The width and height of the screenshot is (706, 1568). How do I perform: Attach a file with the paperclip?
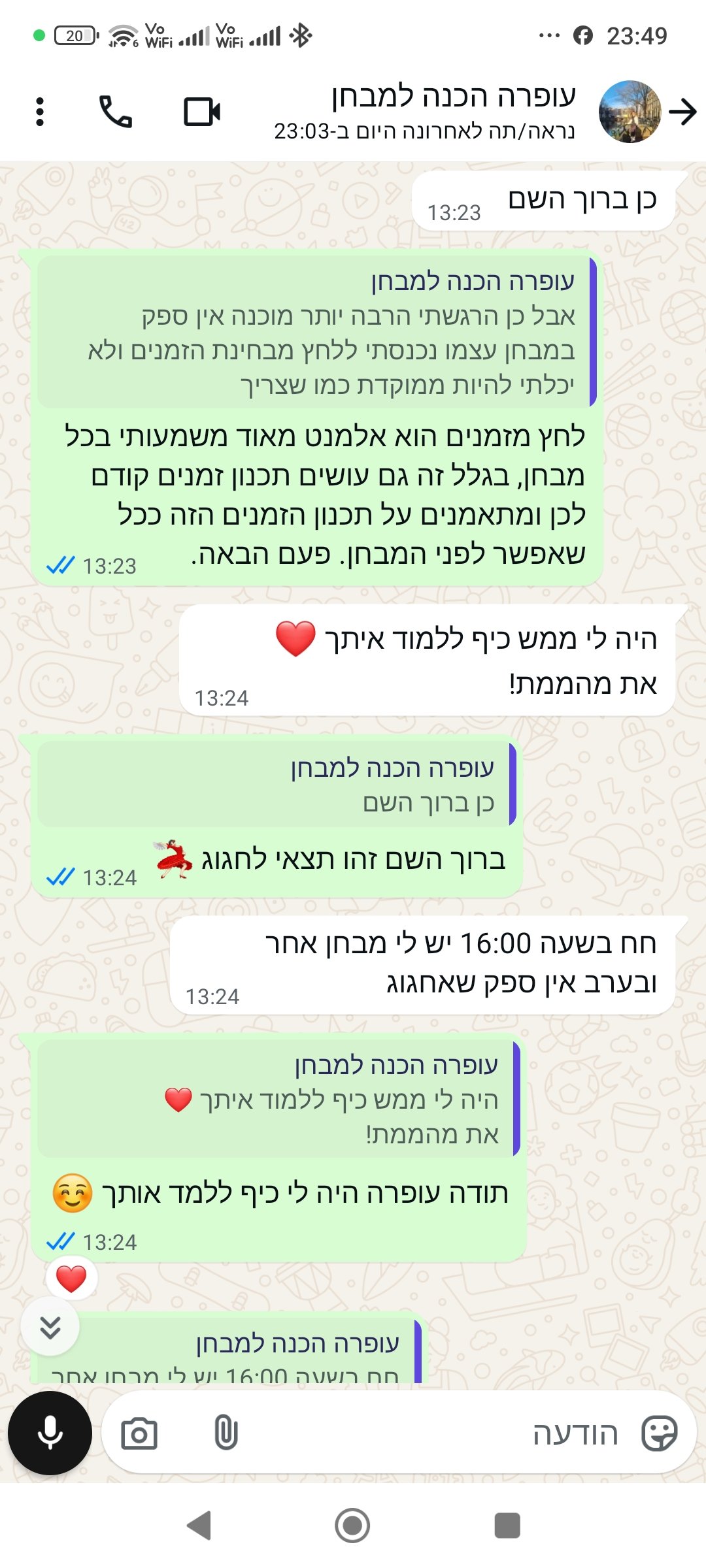pyautogui.click(x=226, y=1433)
